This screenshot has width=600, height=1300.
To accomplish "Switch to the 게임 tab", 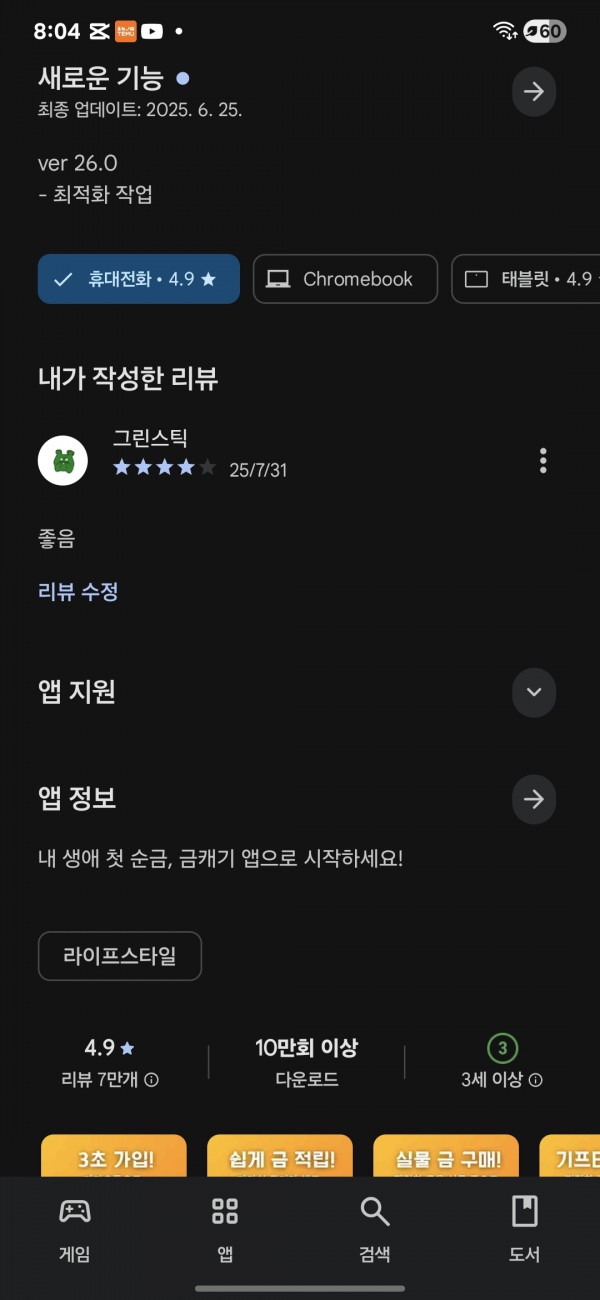I will [x=75, y=1230].
